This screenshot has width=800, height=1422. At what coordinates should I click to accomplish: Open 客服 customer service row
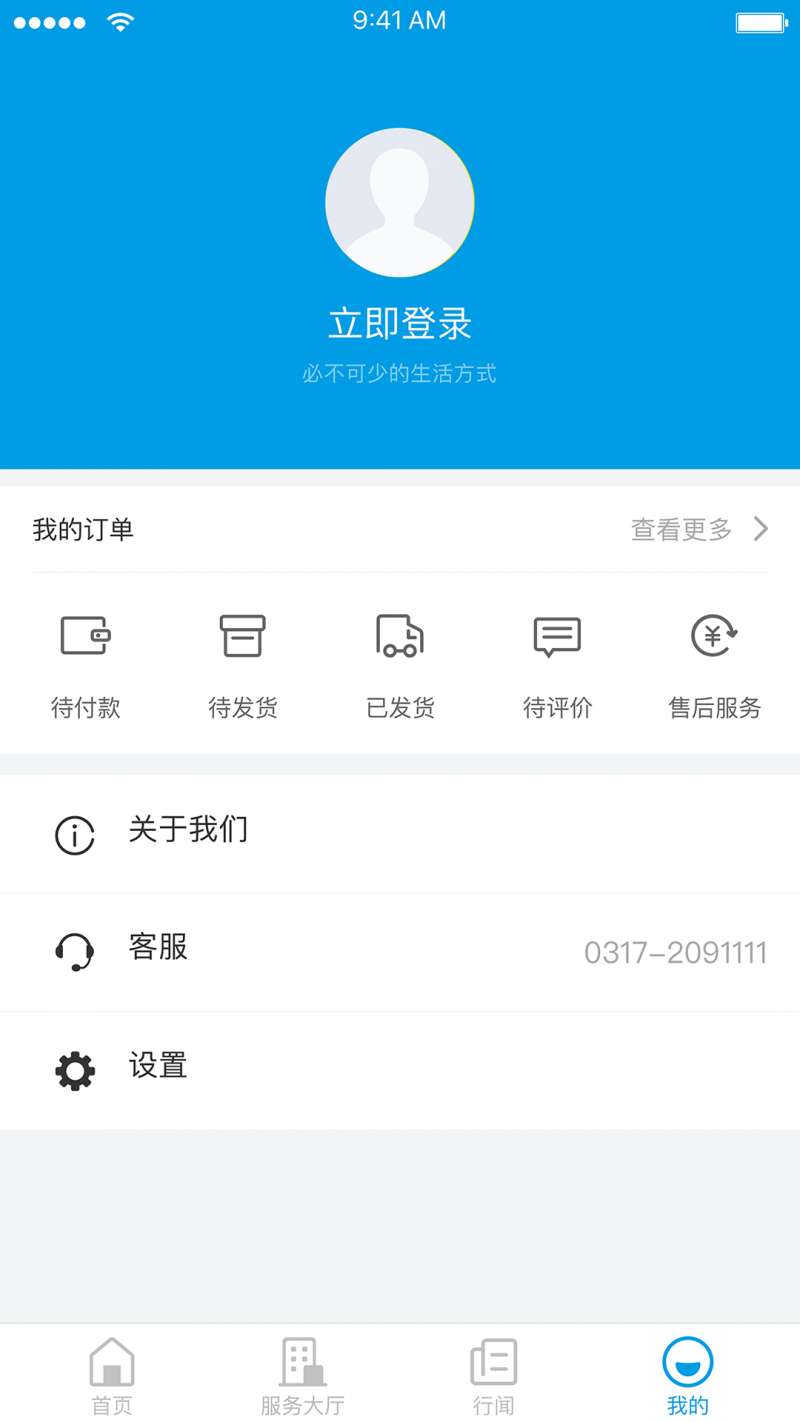[x=400, y=952]
